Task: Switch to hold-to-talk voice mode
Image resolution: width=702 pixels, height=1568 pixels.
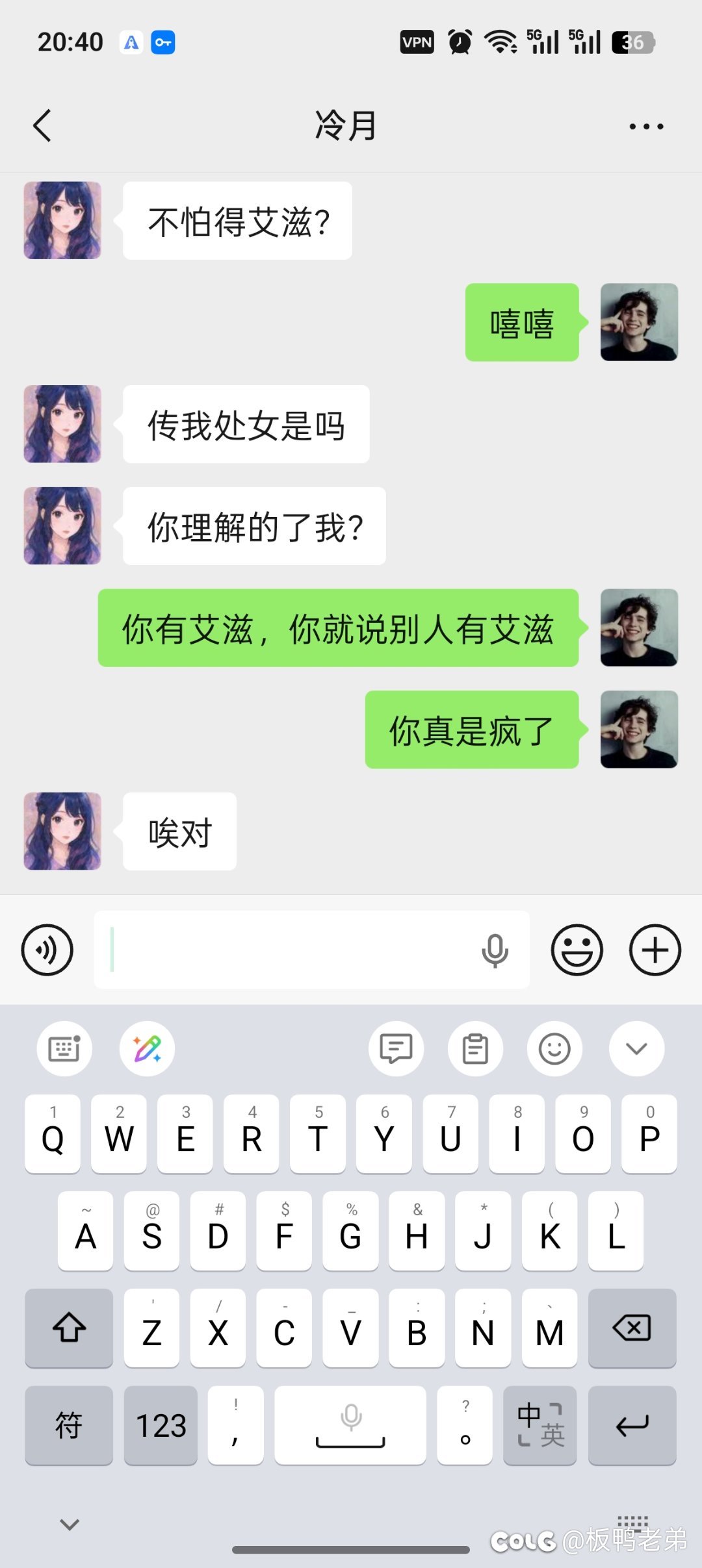Action: click(x=47, y=950)
